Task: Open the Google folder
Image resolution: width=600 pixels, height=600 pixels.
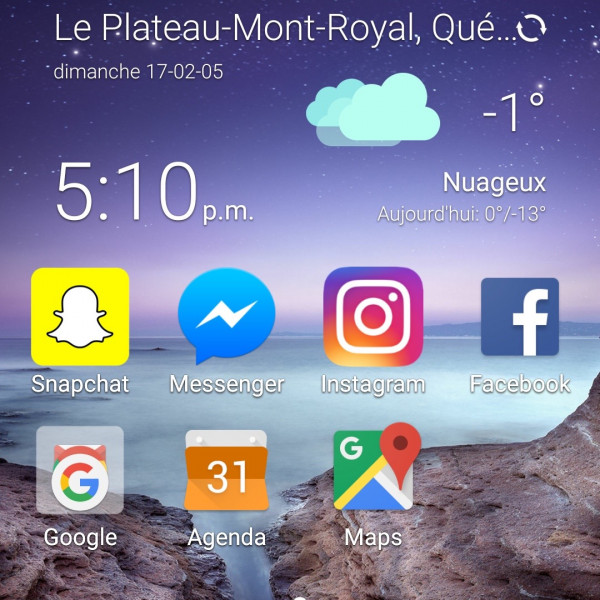Action: coord(80,470)
